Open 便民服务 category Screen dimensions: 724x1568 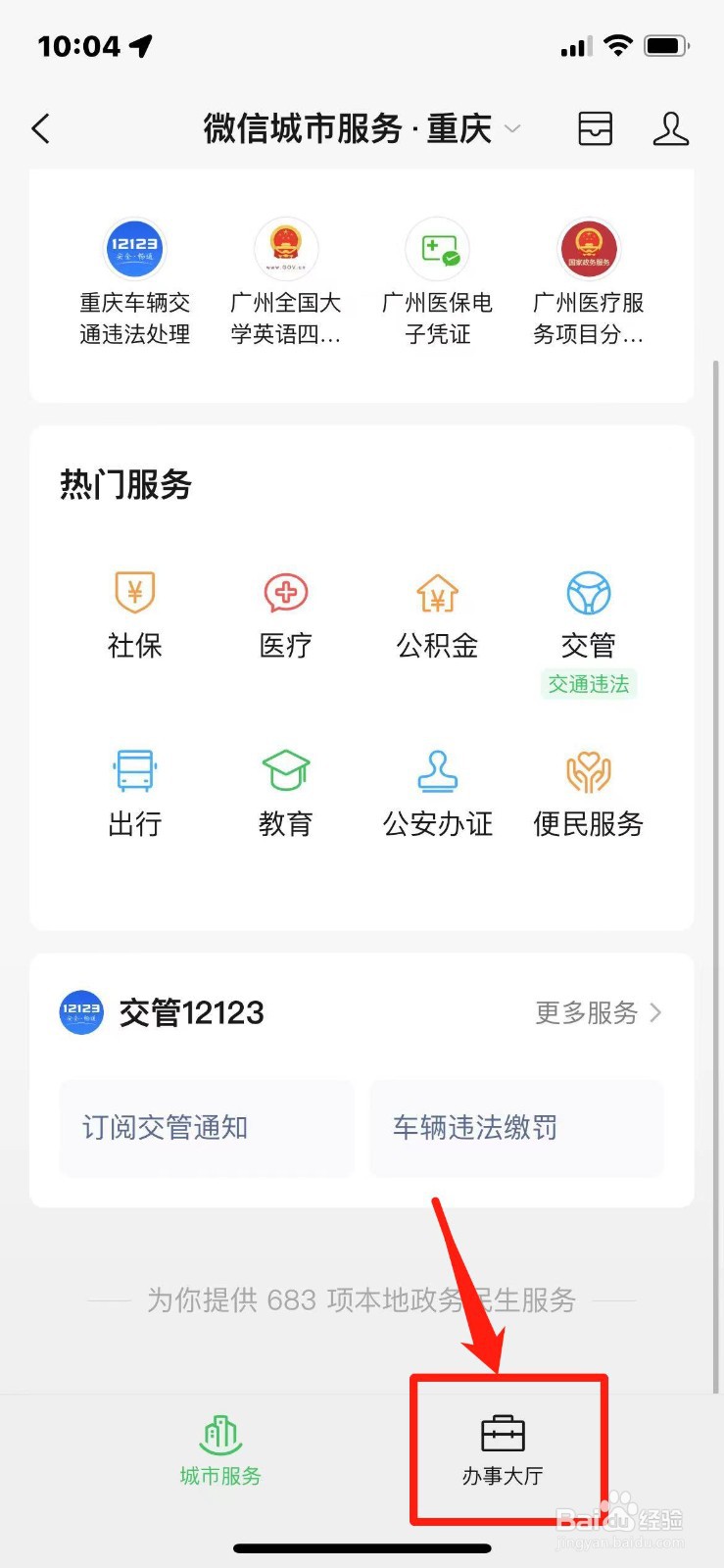pos(589,794)
